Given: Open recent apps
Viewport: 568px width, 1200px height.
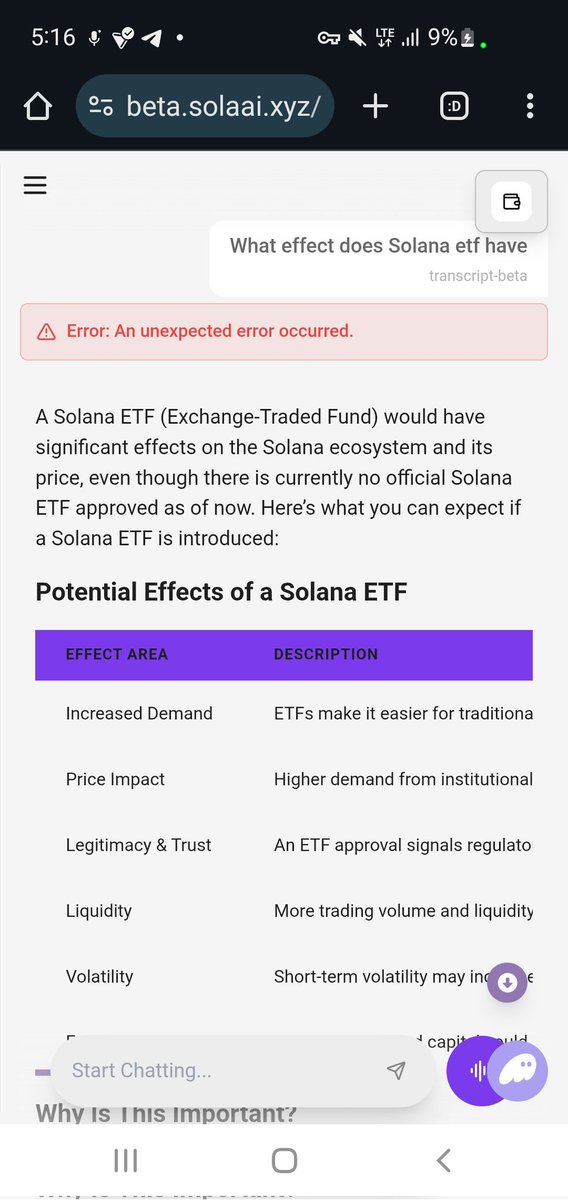Looking at the screenshot, I should 125,1160.
